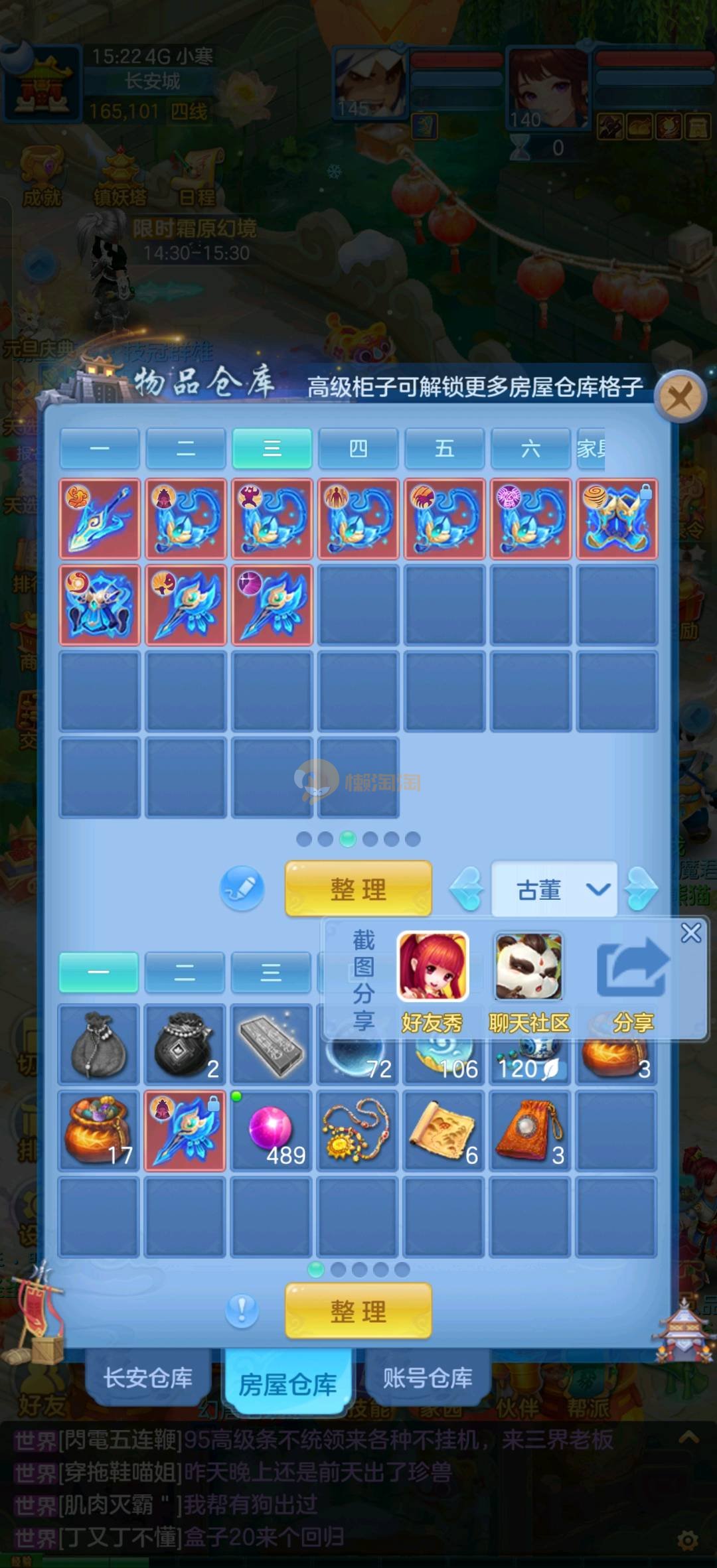This screenshot has height=1568, width=717.
Task: Tap the upper 整理 sort button
Action: point(358,889)
